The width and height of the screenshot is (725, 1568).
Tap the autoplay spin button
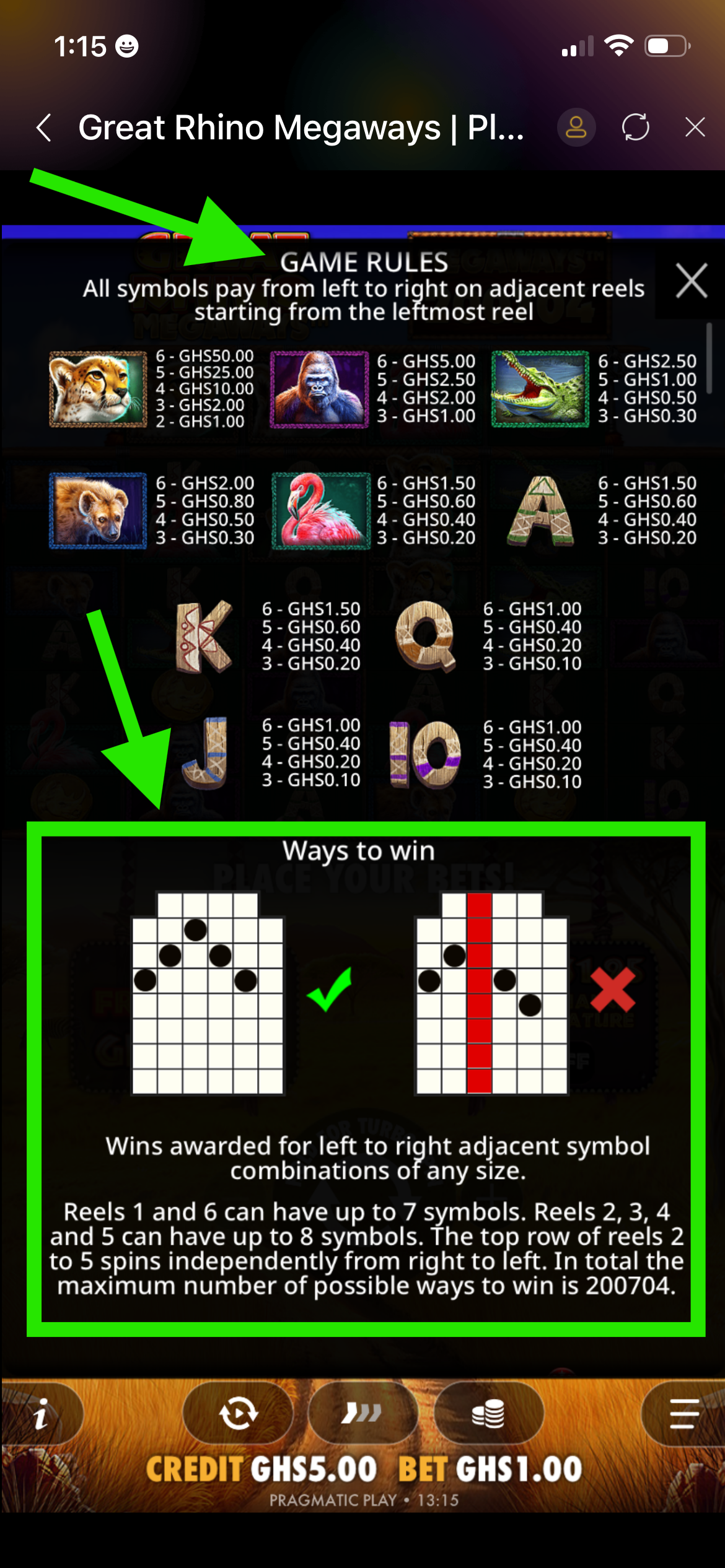click(x=238, y=1413)
